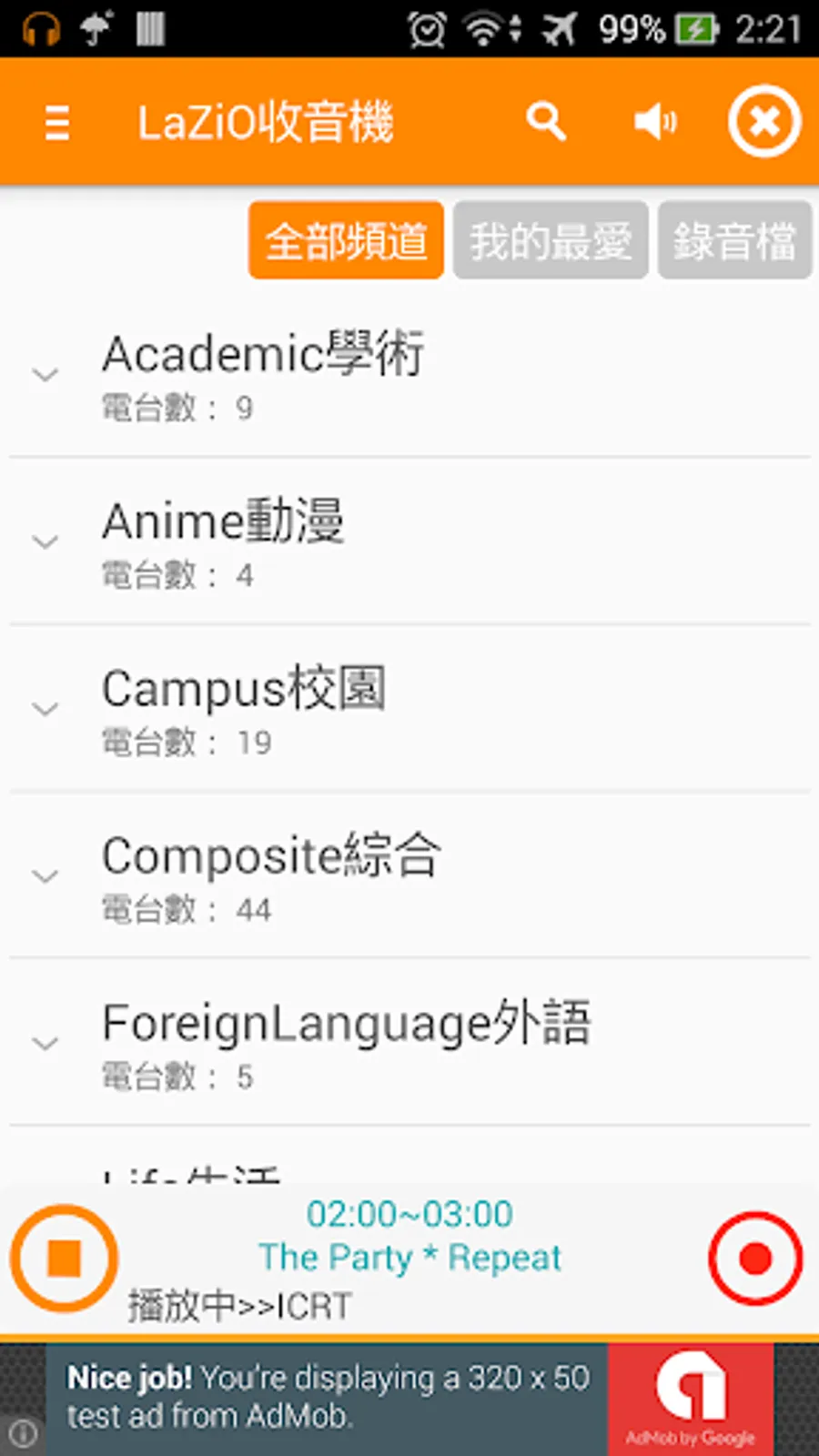Open the hamburger menu
The image size is (819, 1456).
[x=57, y=122]
